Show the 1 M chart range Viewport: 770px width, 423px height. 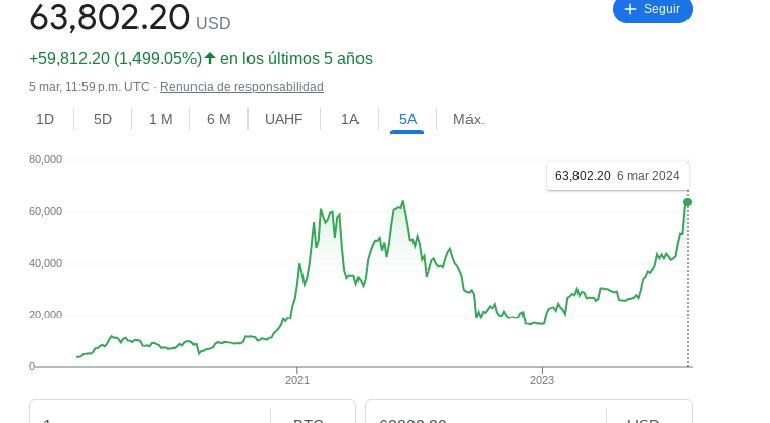click(160, 119)
